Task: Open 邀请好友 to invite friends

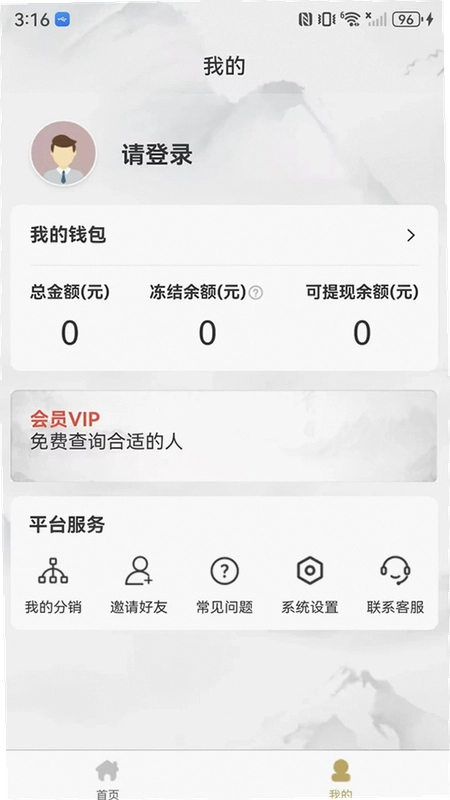Action: [139, 585]
